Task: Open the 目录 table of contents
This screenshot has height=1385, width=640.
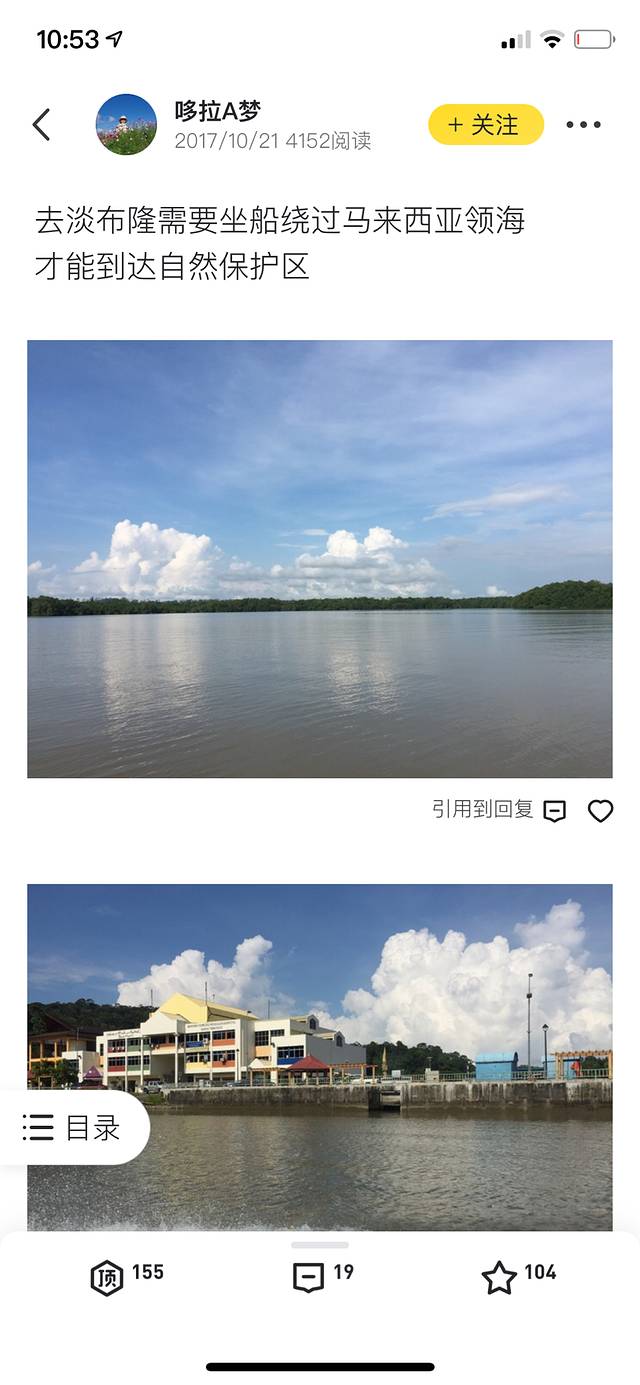Action: click(74, 1128)
